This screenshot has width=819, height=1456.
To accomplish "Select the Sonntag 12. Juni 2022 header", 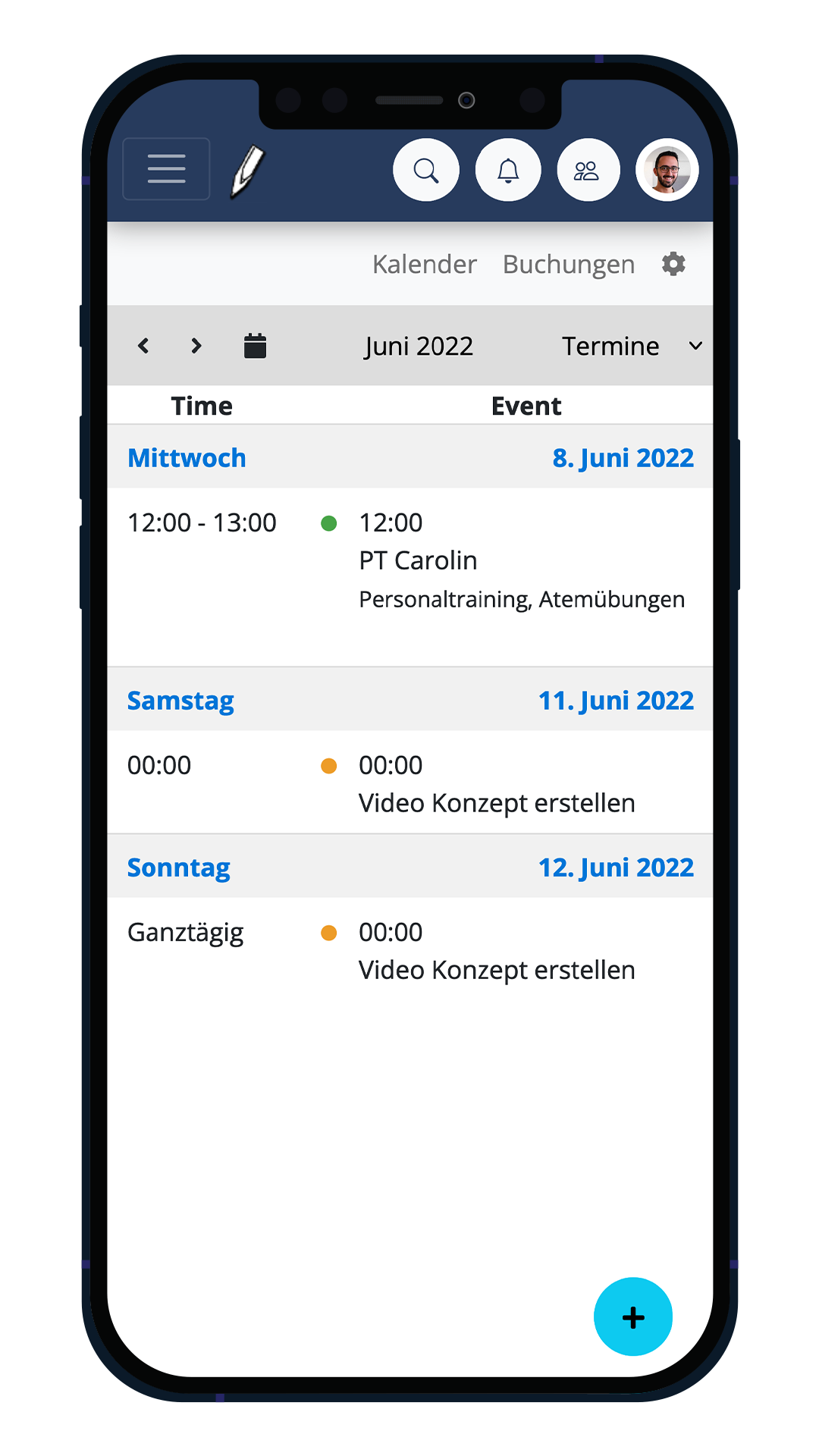I will tap(410, 866).
